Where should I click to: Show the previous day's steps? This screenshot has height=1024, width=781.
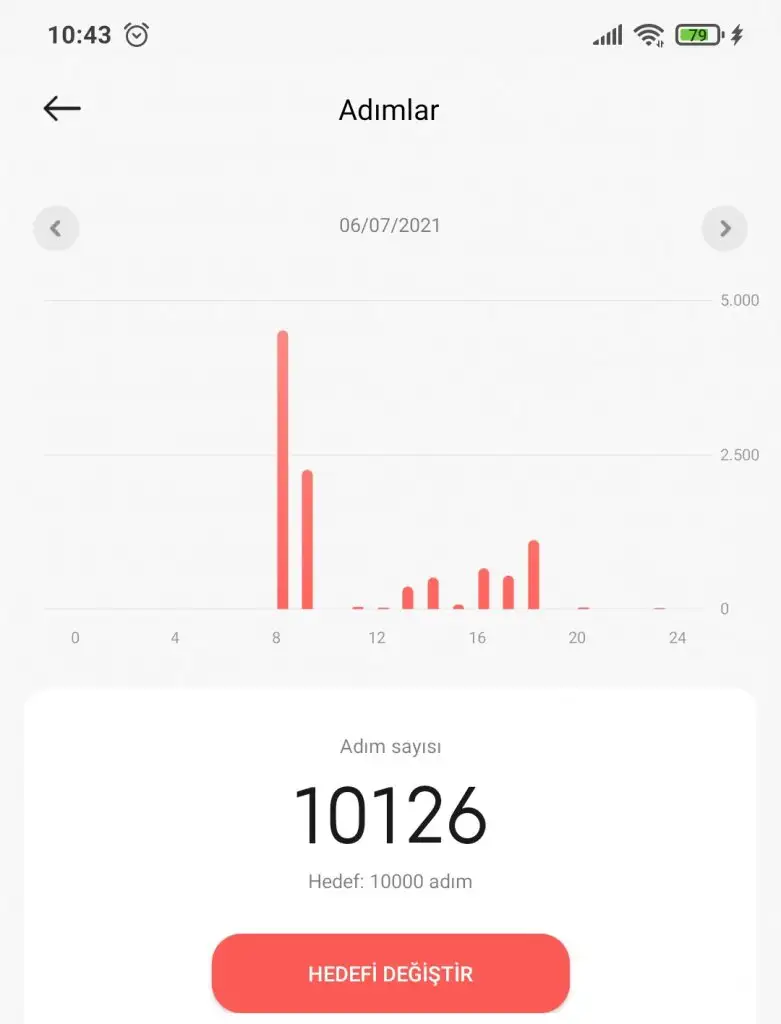pos(56,228)
